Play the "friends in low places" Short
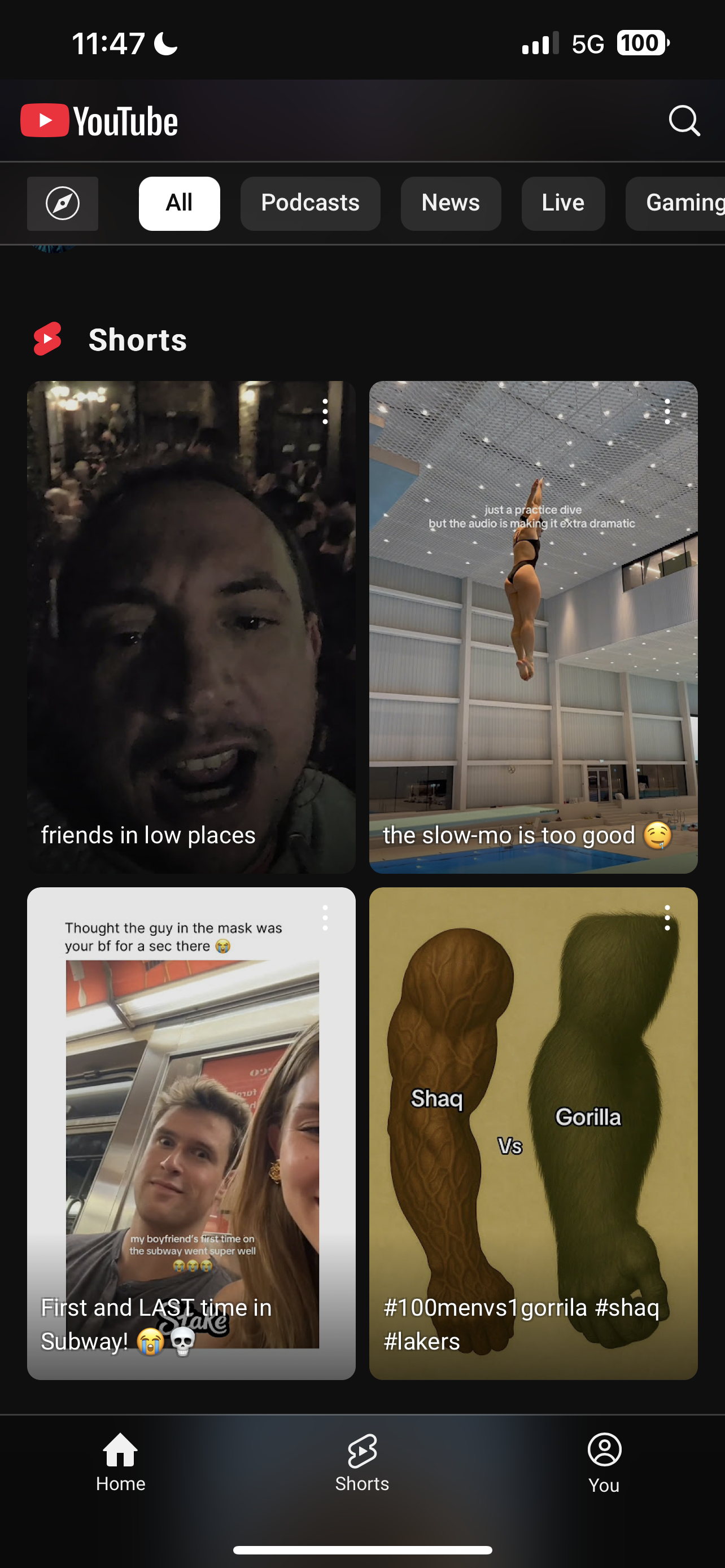The image size is (725, 1568). pos(191,627)
